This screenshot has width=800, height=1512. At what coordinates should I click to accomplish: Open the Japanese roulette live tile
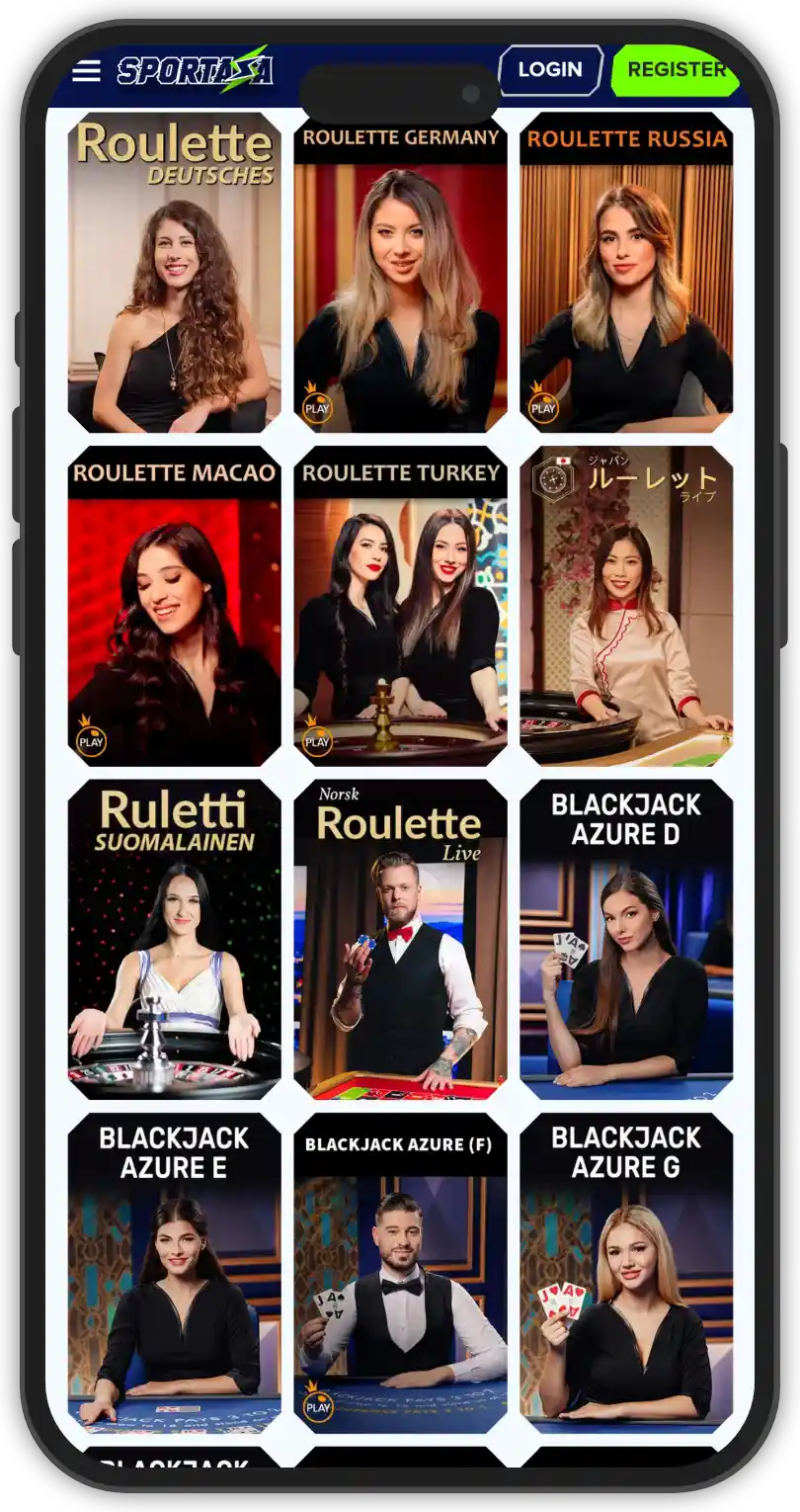[x=626, y=606]
